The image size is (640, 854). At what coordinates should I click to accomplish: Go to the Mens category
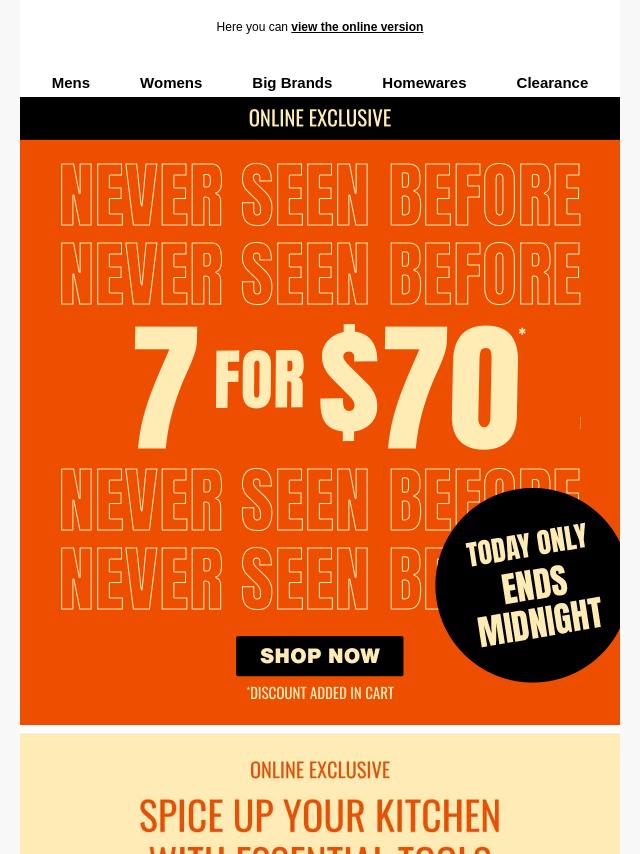tap(71, 83)
